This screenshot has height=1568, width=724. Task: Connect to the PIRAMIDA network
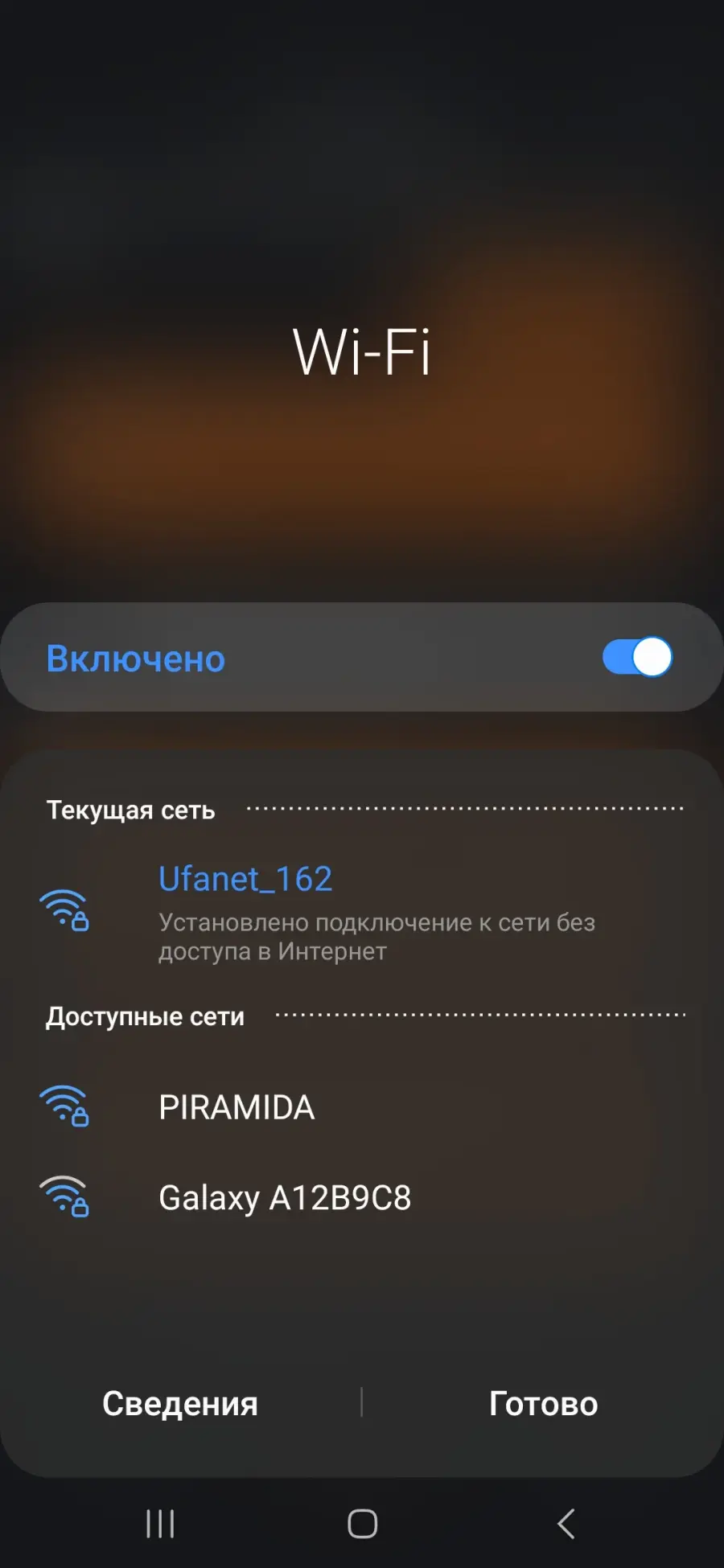click(x=362, y=1107)
